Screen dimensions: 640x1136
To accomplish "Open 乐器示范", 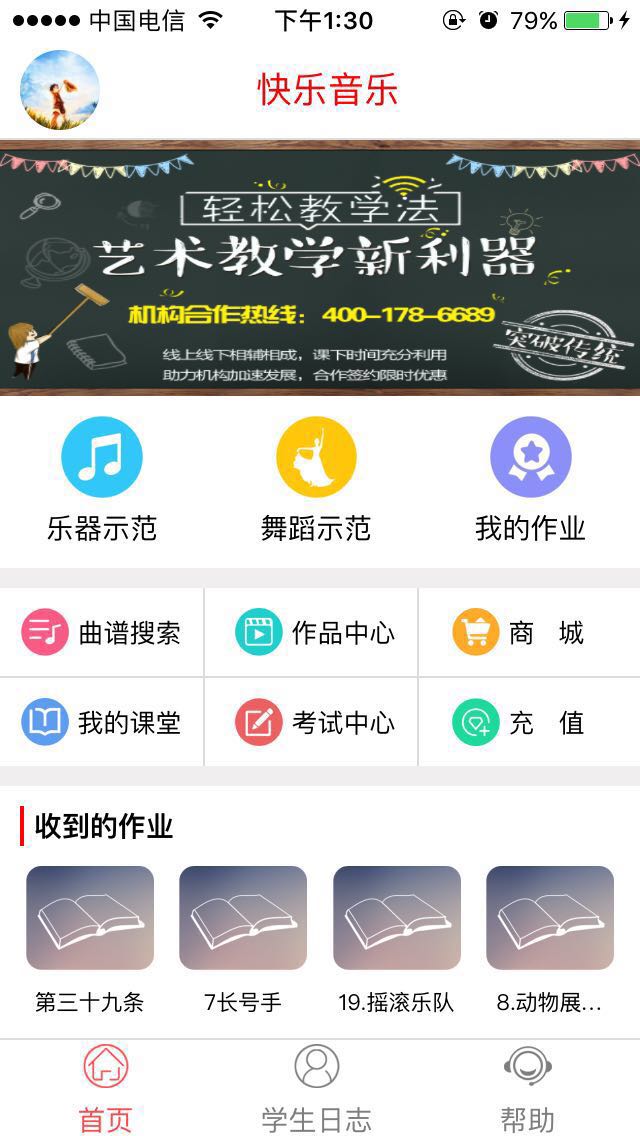I will point(102,480).
